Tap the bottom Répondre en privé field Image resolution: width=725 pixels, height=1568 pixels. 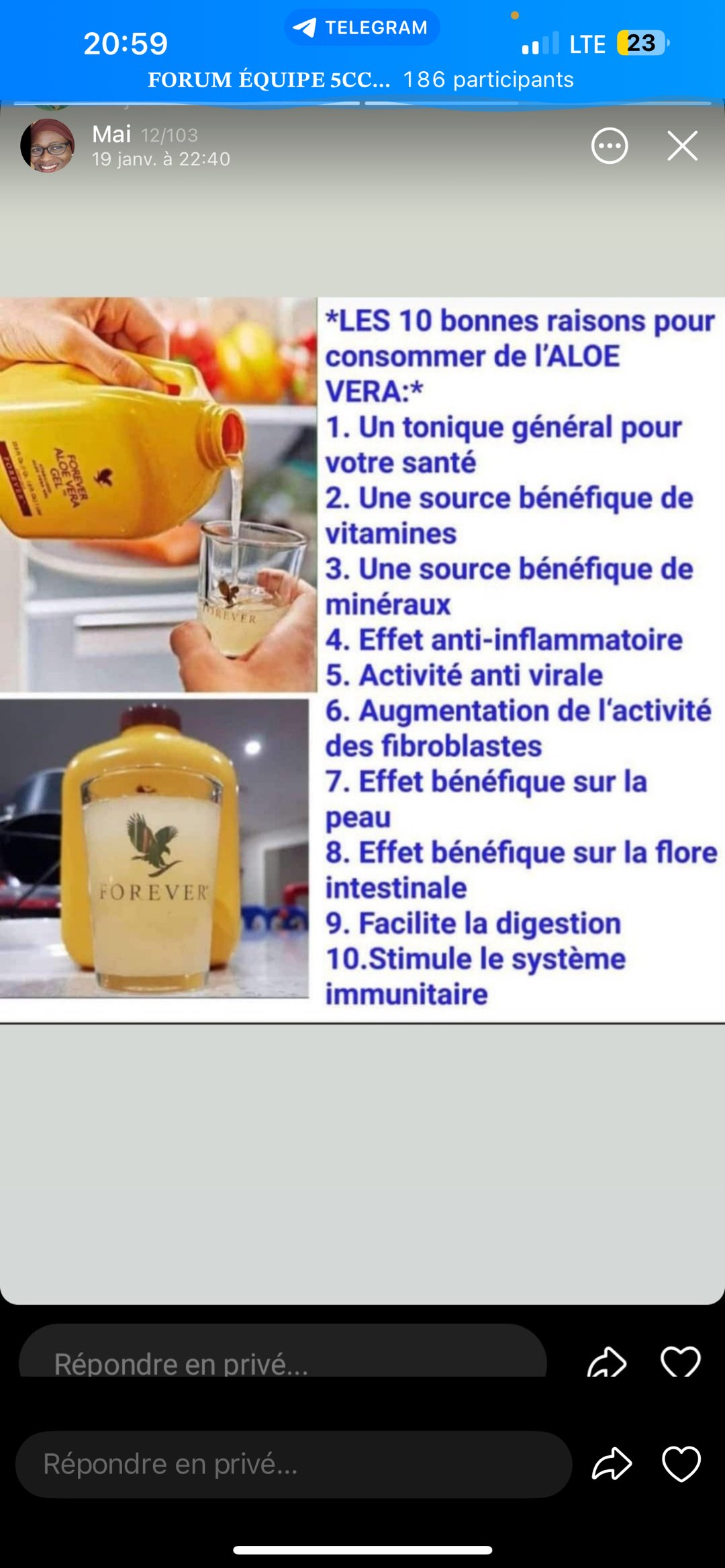tap(293, 1464)
